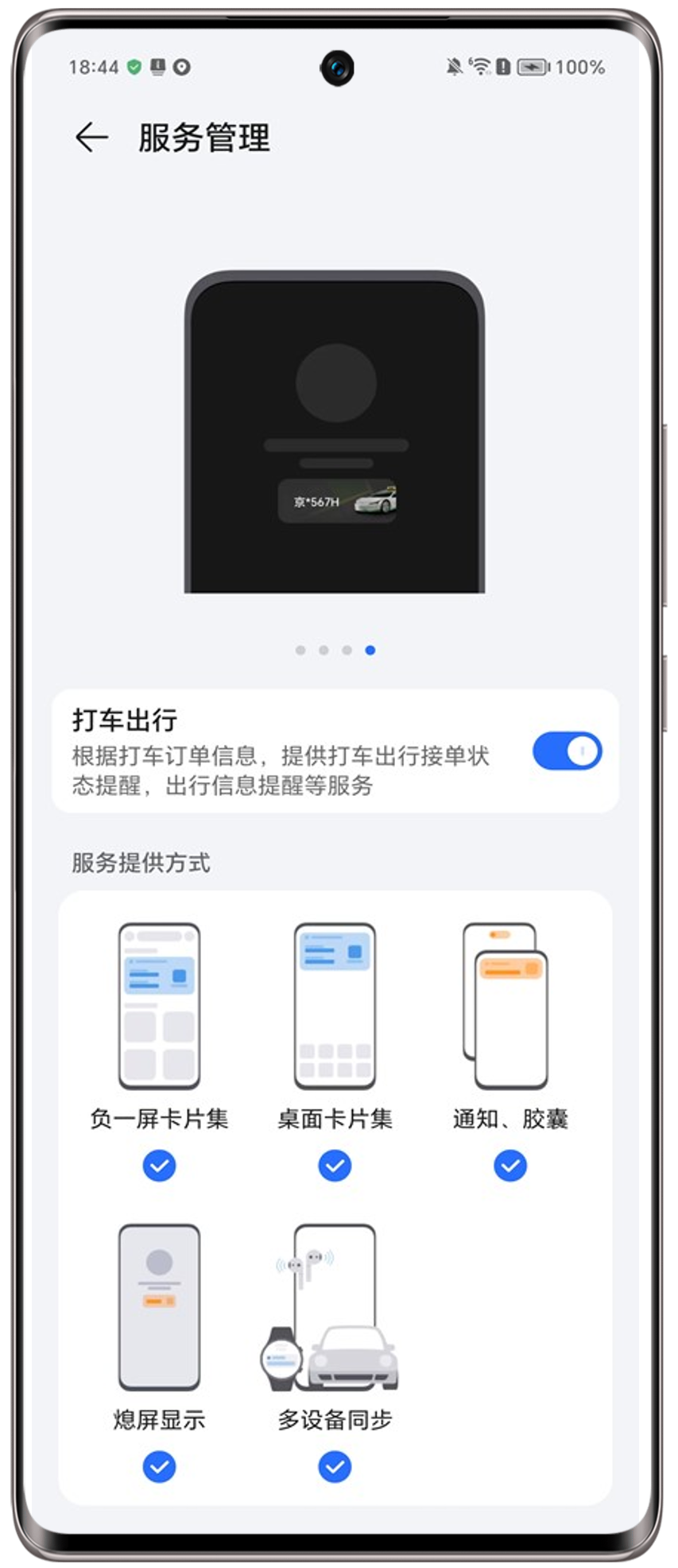Uncheck 负一屏卡片集 option
Screen dimensions: 678x1568
[x=159, y=1166]
